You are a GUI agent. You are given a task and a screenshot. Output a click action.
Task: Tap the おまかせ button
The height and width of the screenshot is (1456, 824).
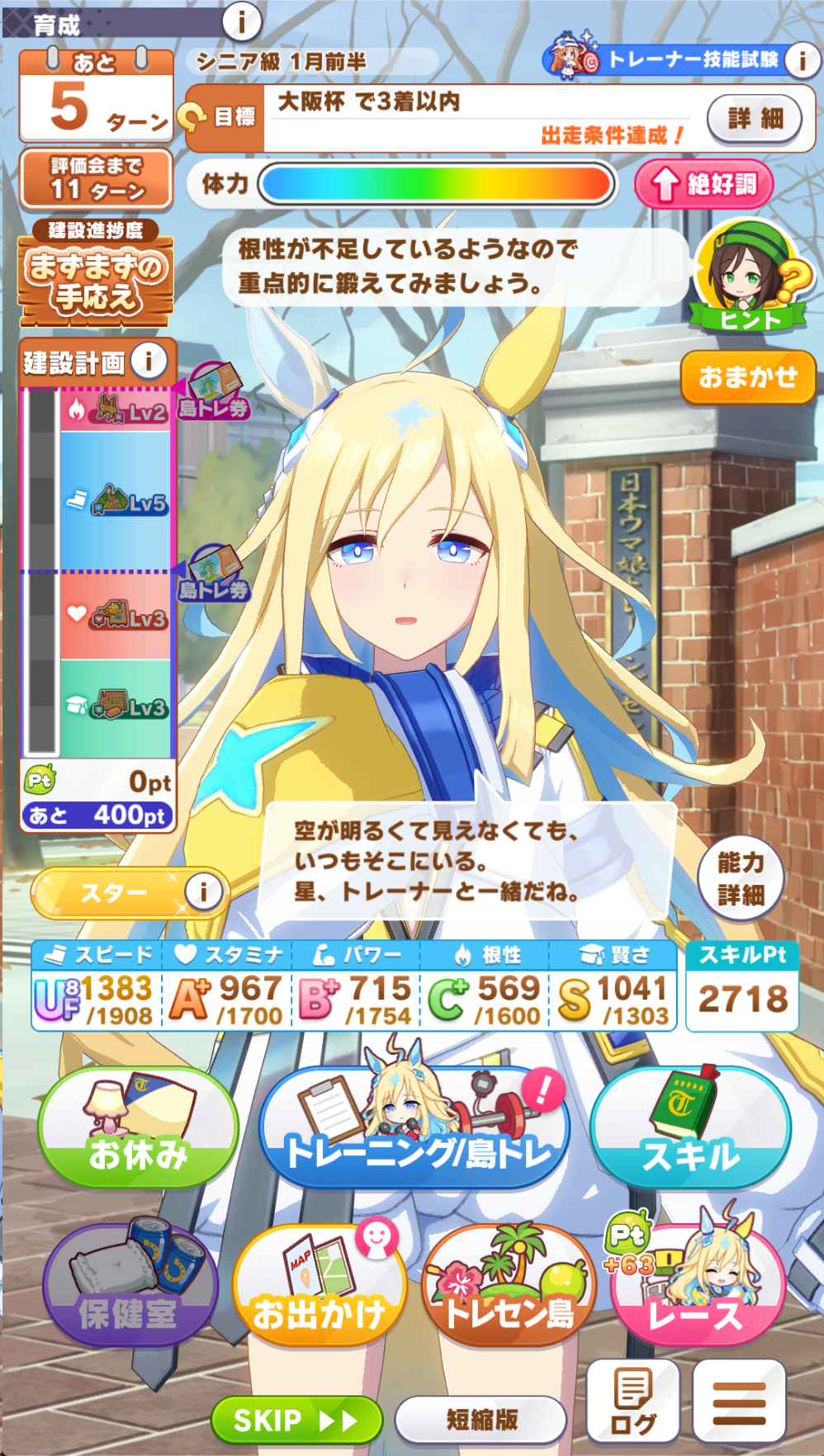coord(748,377)
